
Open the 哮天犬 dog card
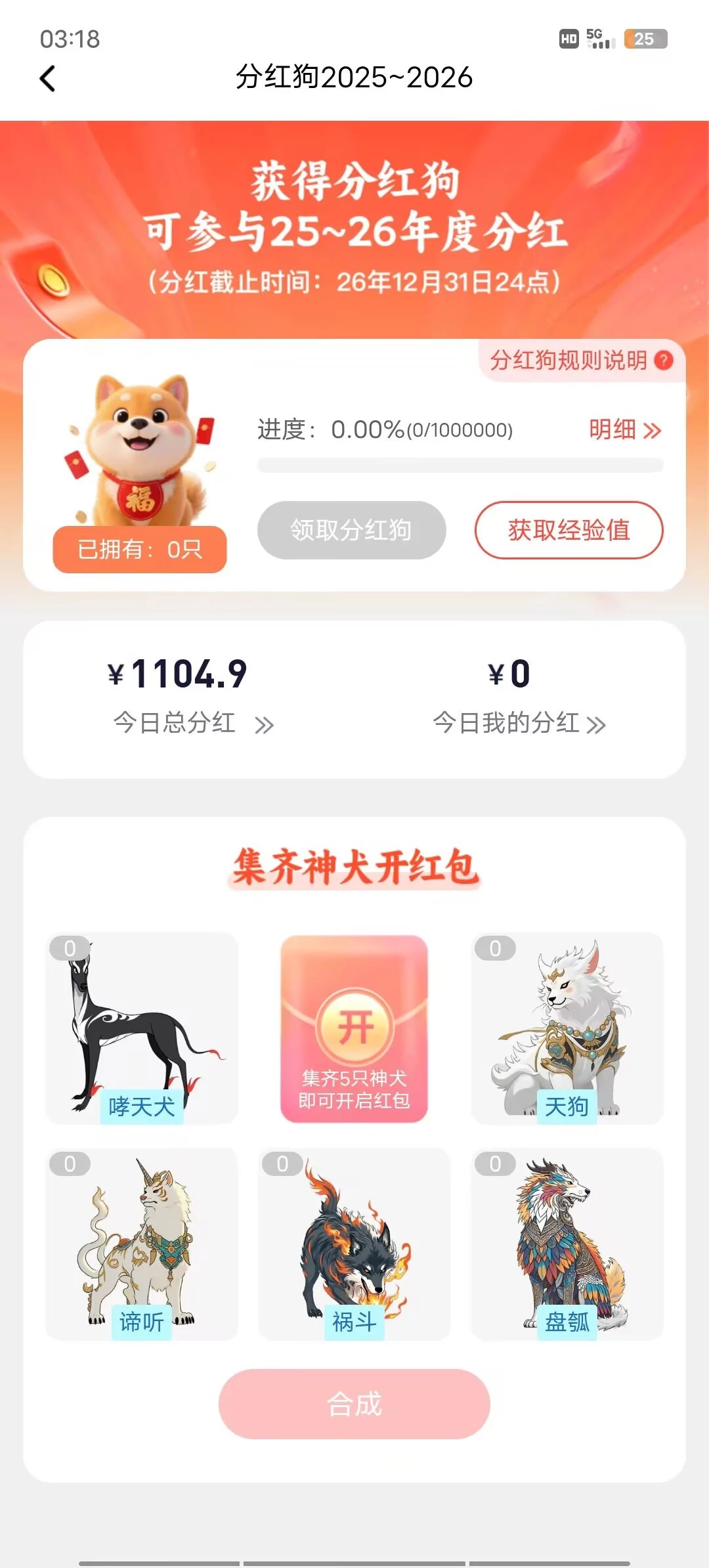141,1028
